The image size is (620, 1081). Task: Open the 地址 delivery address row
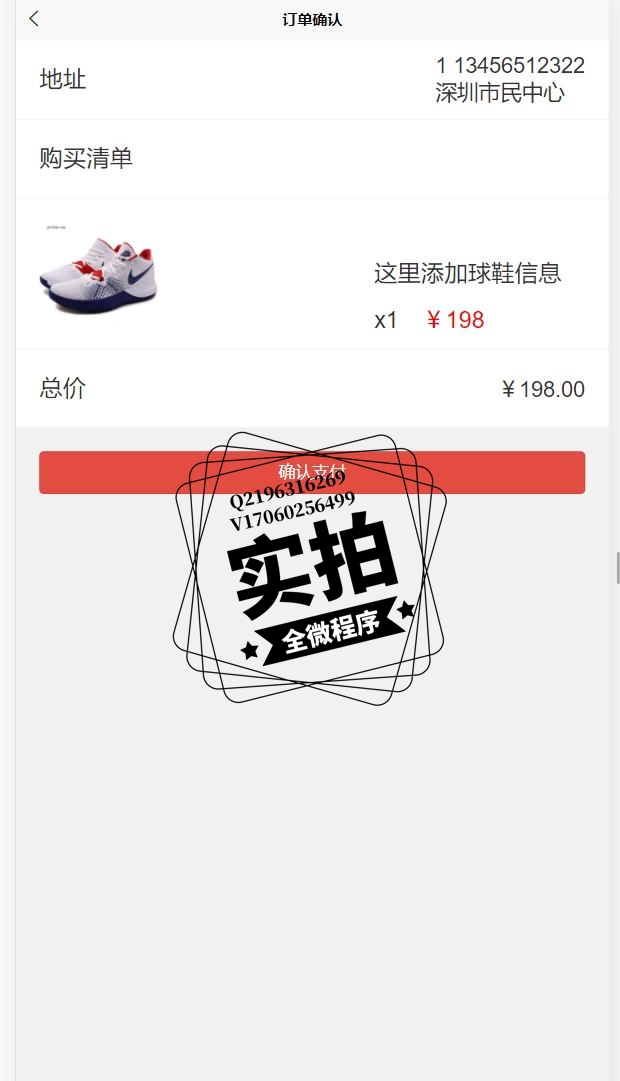pos(311,80)
